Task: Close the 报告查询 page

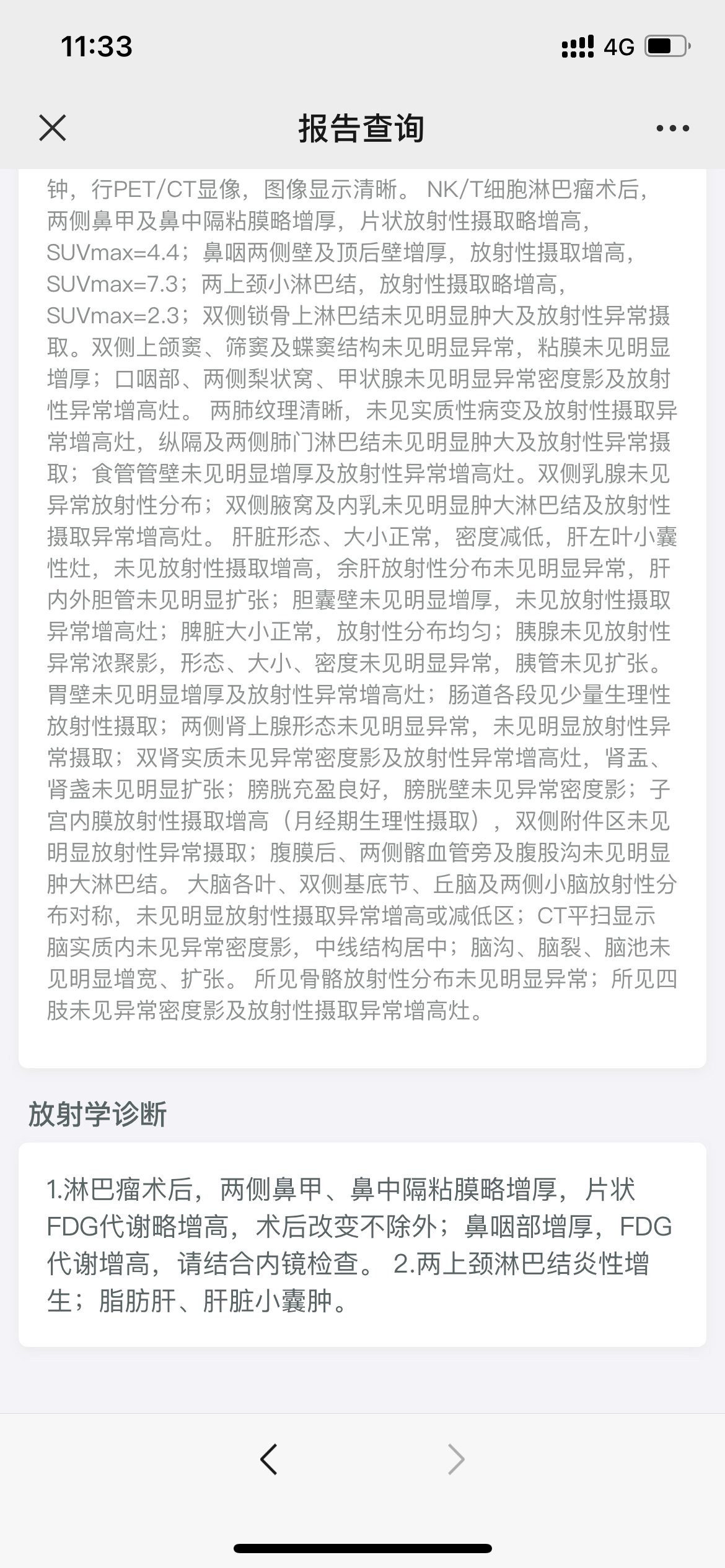Action: 52,128
